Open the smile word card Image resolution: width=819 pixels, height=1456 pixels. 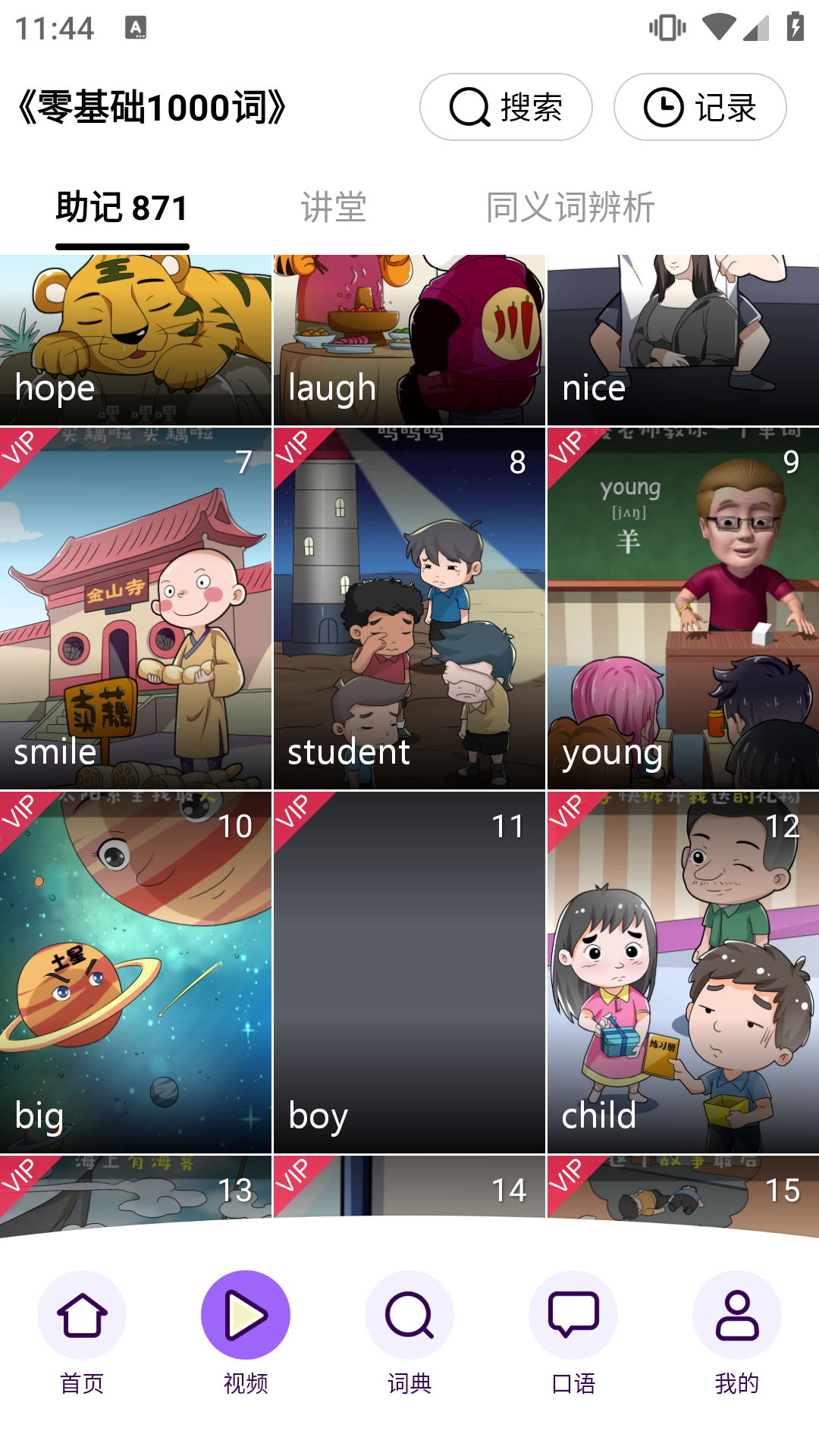(x=136, y=608)
